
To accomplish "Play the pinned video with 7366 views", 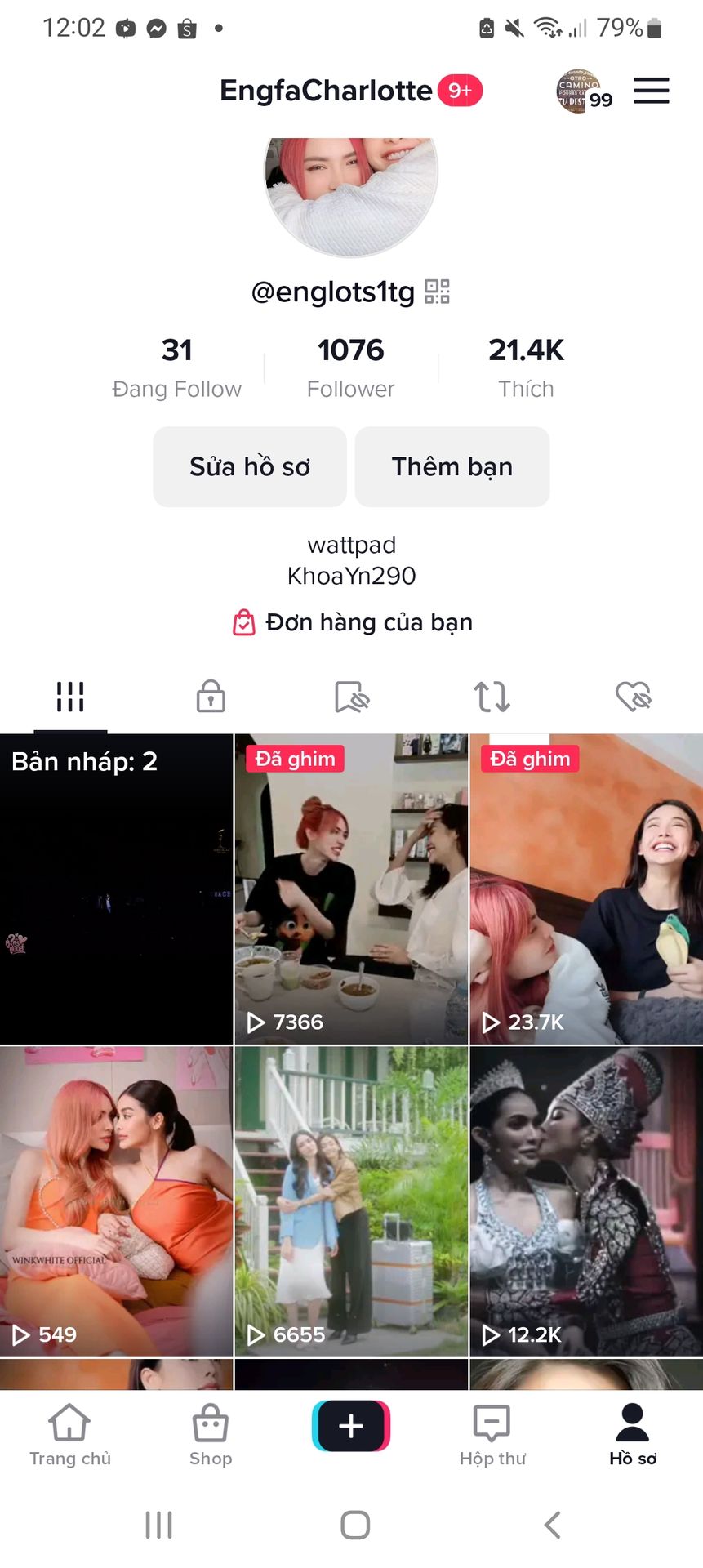I will [351, 889].
